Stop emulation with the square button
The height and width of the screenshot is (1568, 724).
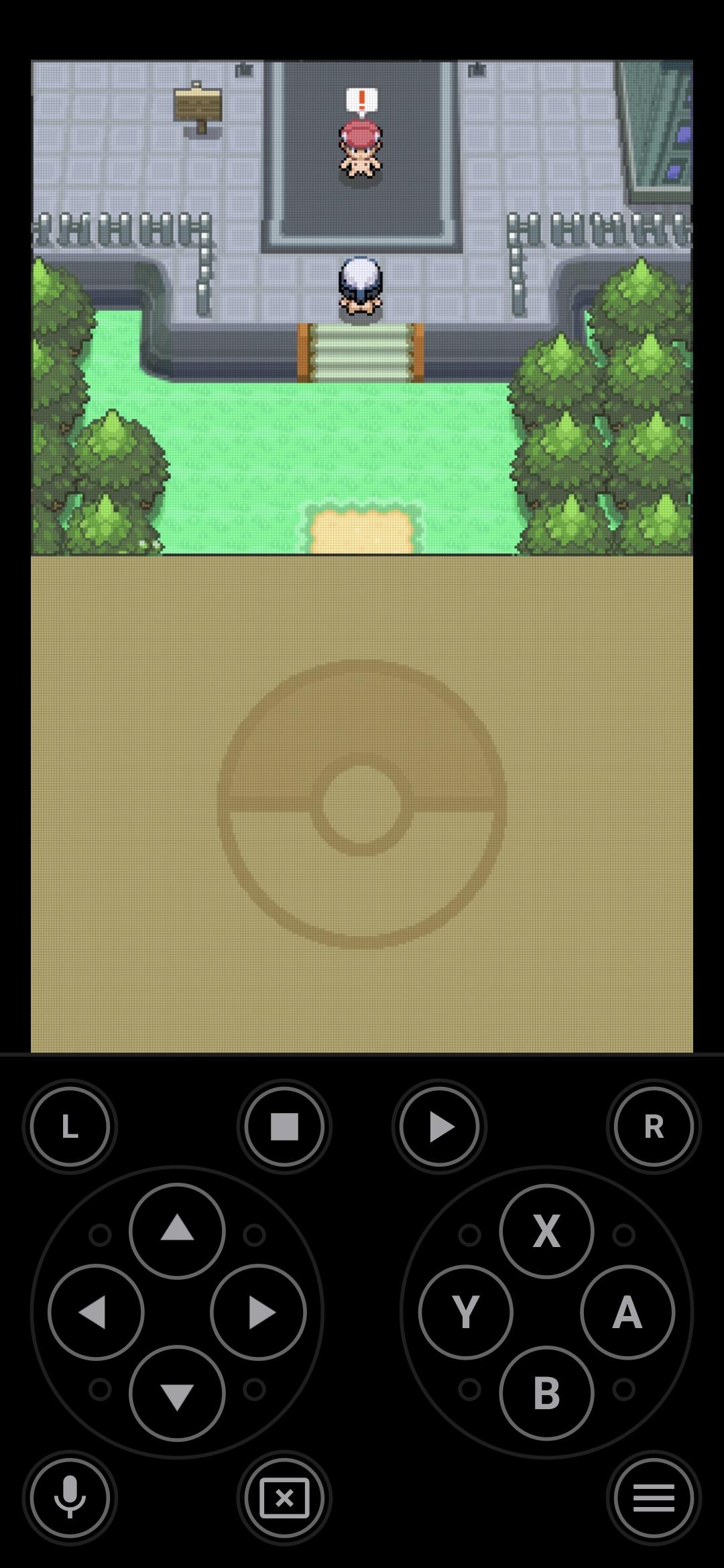tap(284, 1126)
